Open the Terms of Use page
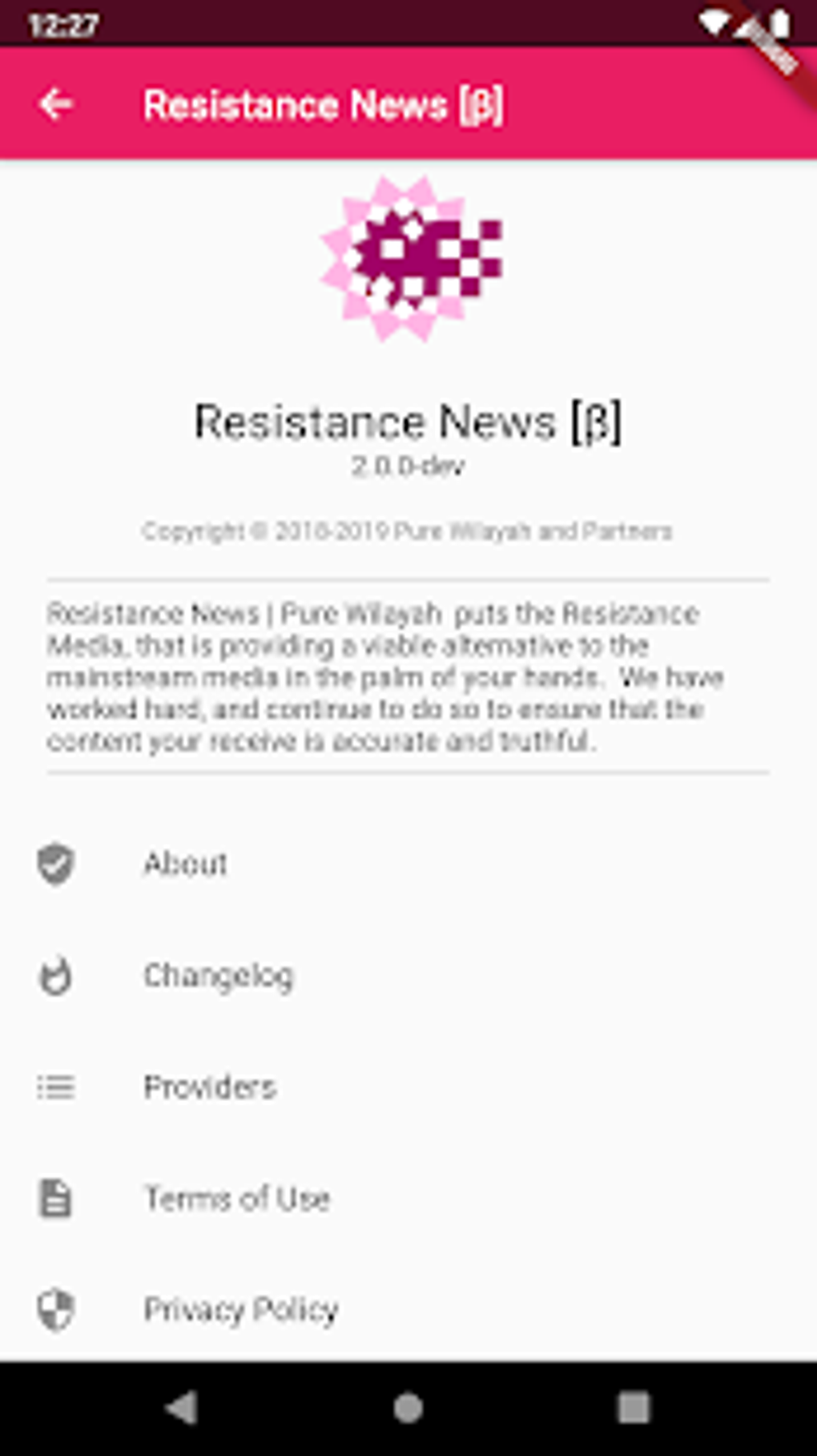This screenshot has width=817, height=1456. tap(237, 1199)
